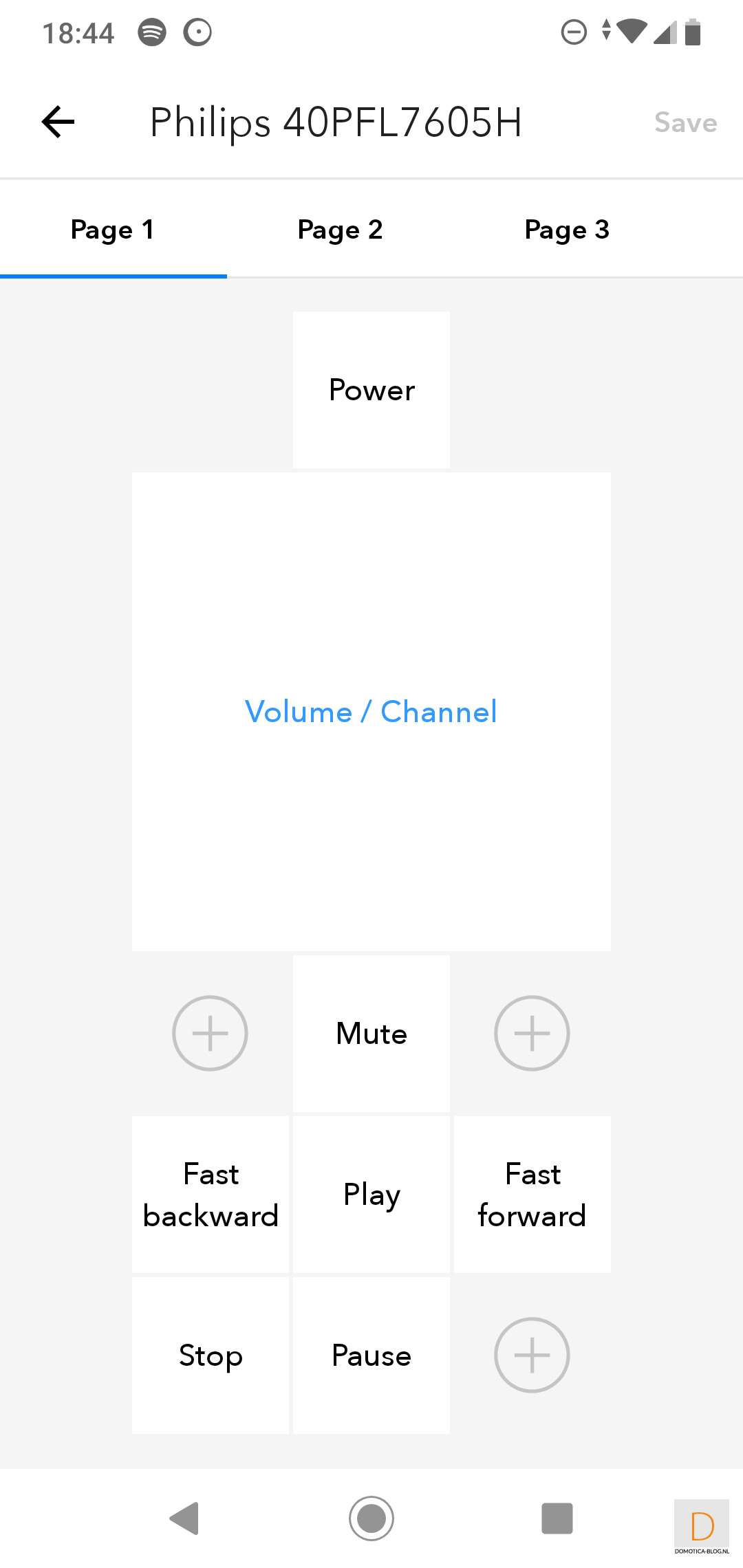The width and height of the screenshot is (743, 1568).
Task: Go to the Android home screen
Action: pos(371,1518)
